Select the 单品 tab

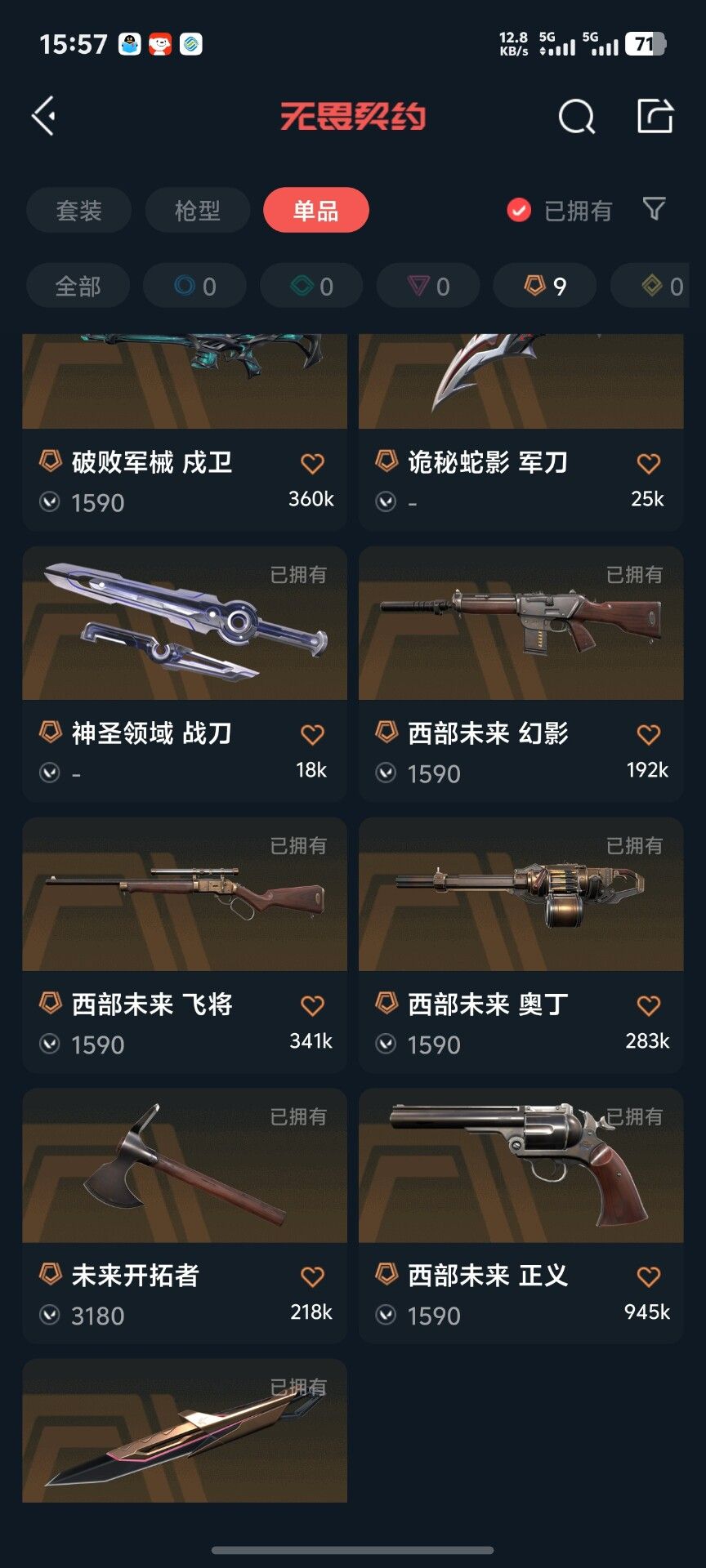(315, 211)
